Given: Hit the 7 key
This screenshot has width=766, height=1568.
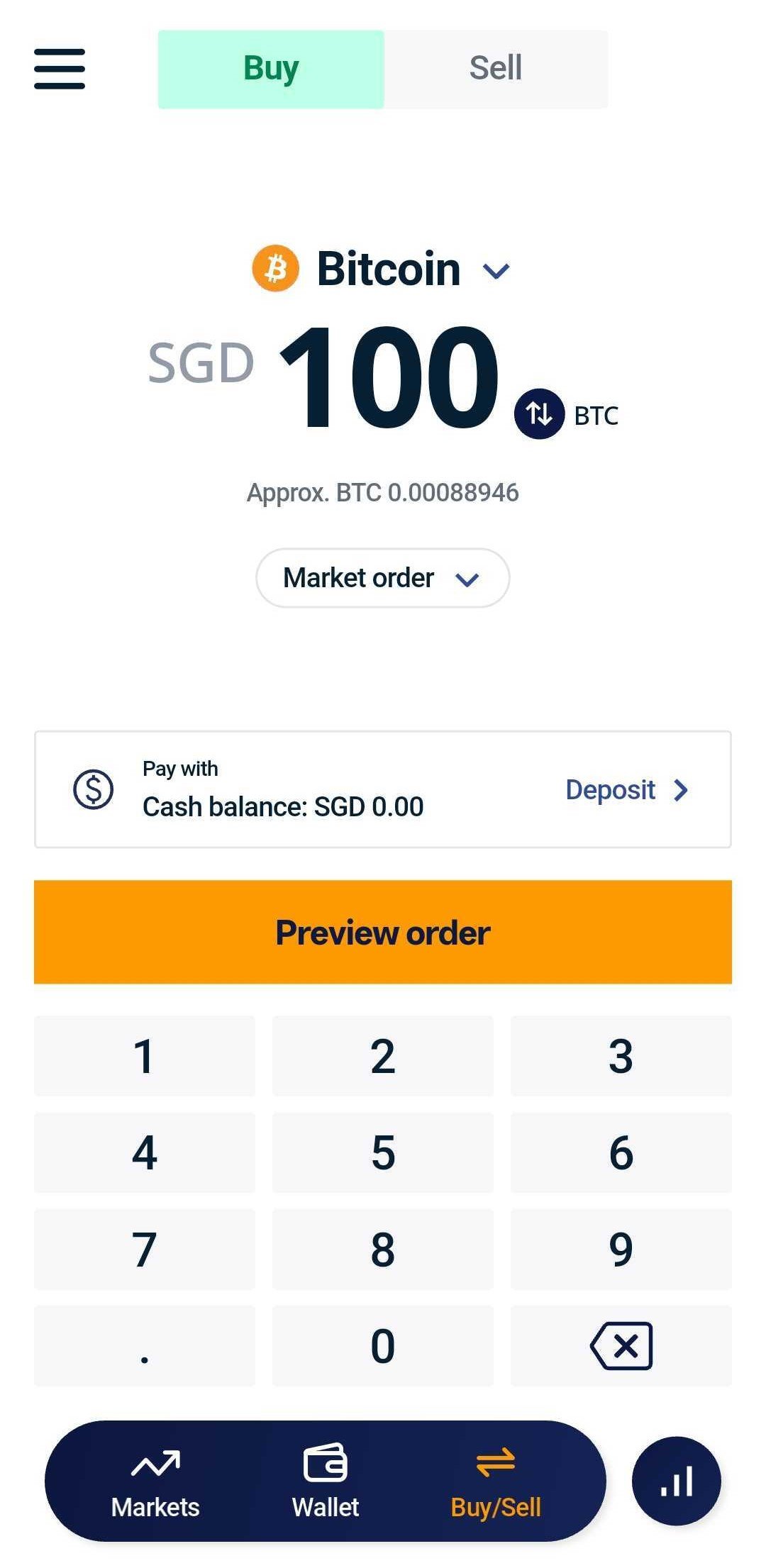Looking at the screenshot, I should coord(145,1249).
